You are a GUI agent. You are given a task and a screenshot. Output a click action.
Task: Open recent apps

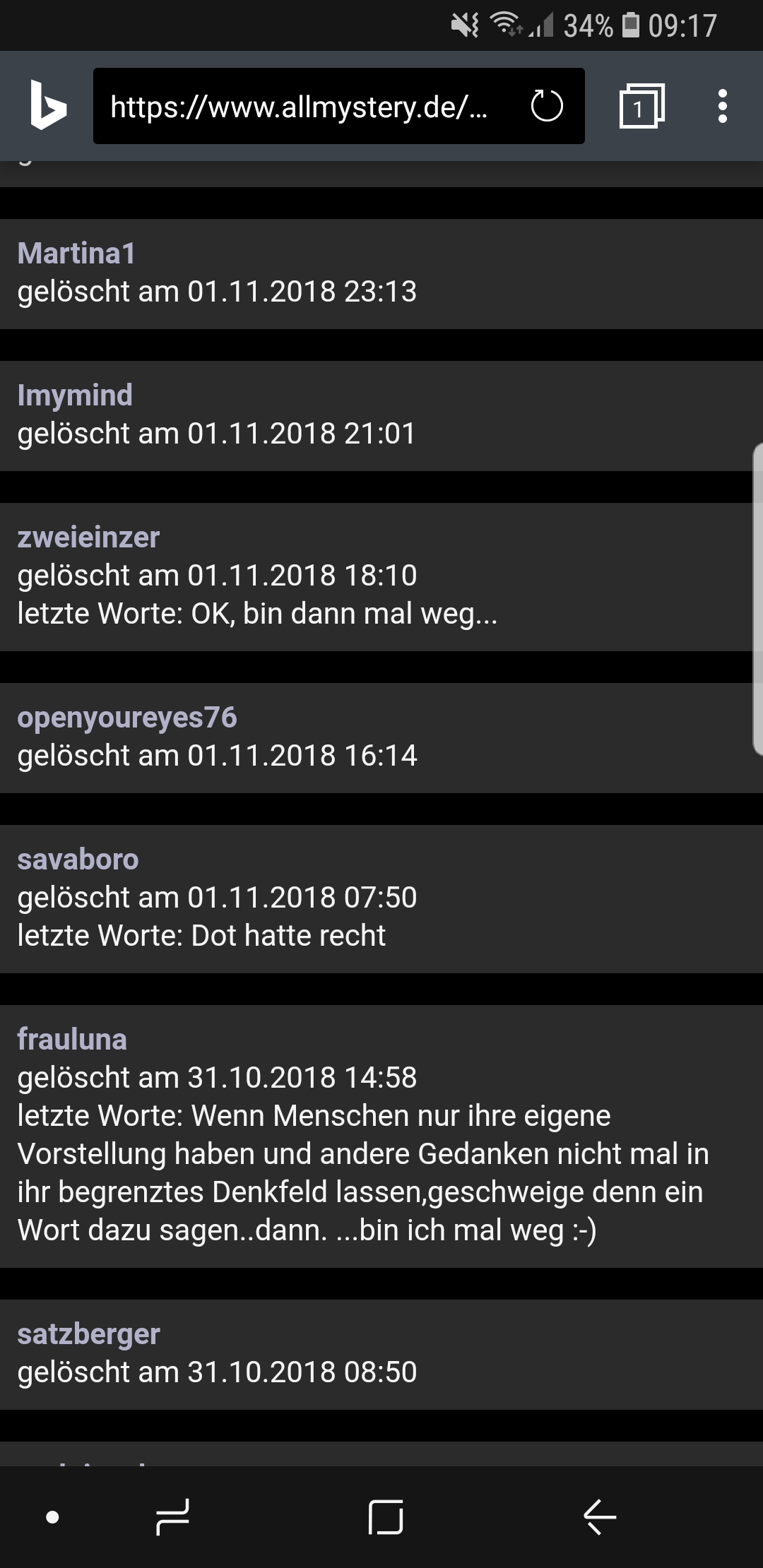[172, 1516]
